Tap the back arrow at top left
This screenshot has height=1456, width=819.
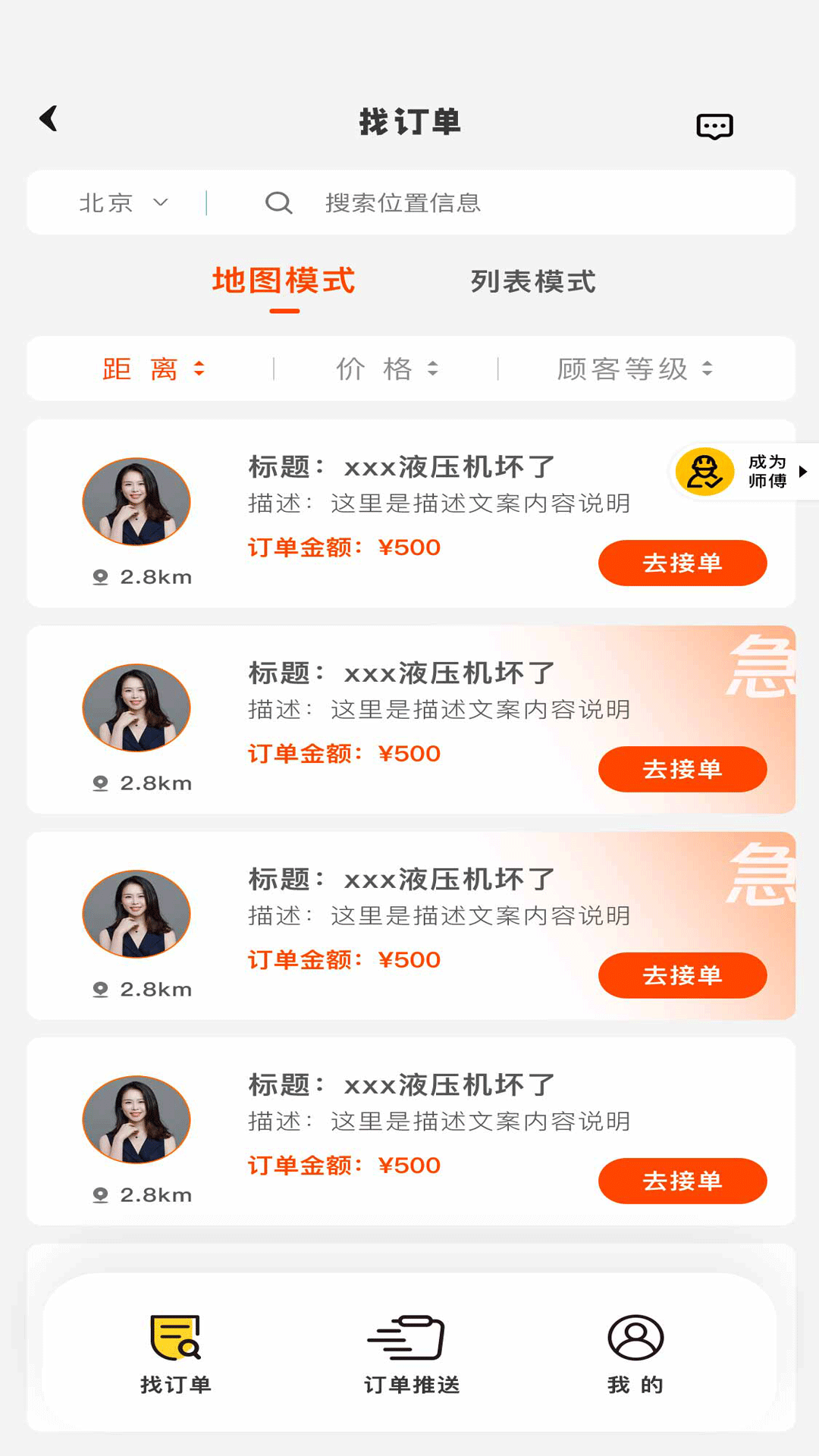[x=49, y=118]
